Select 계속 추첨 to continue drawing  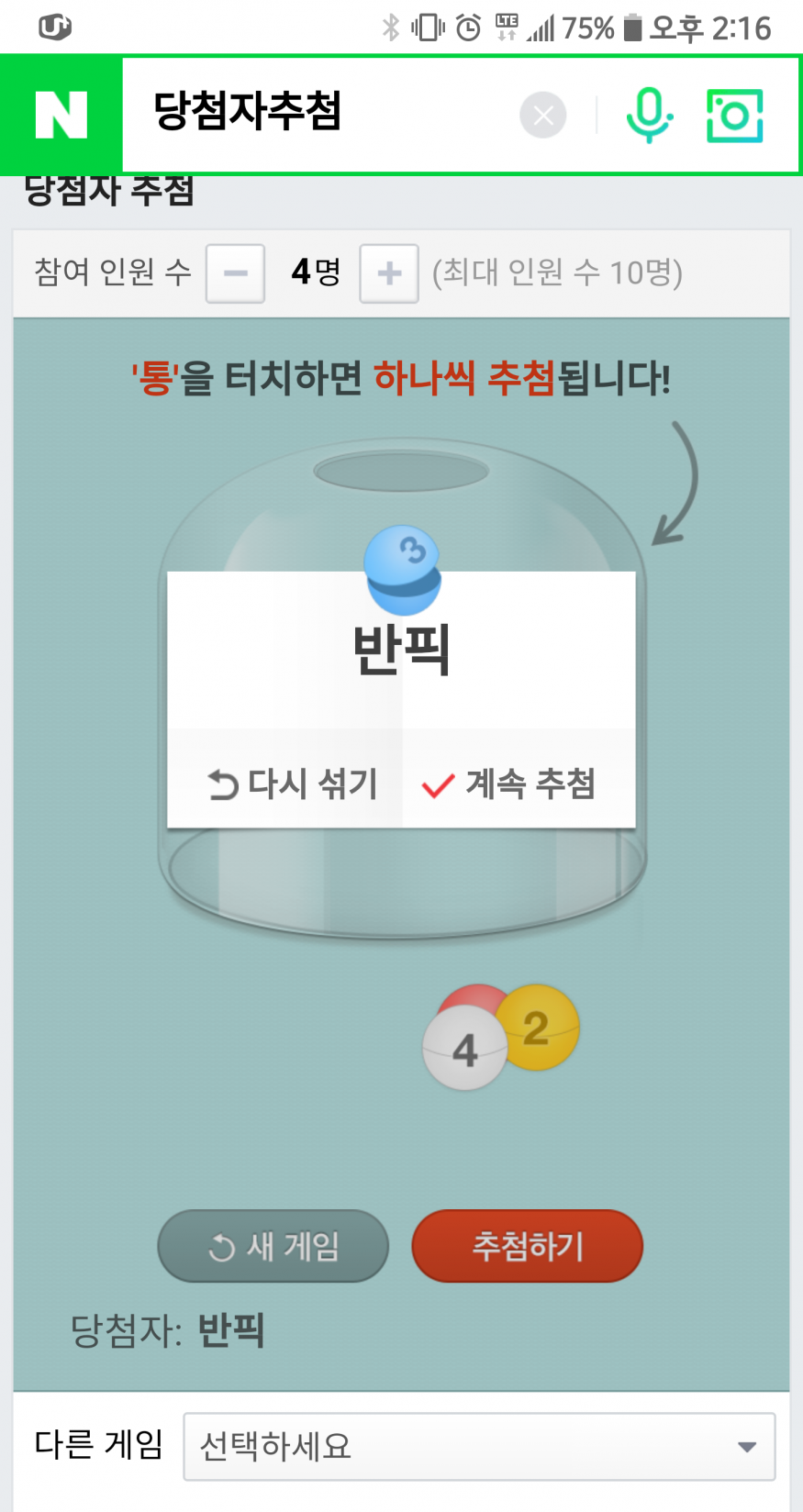click(x=509, y=784)
